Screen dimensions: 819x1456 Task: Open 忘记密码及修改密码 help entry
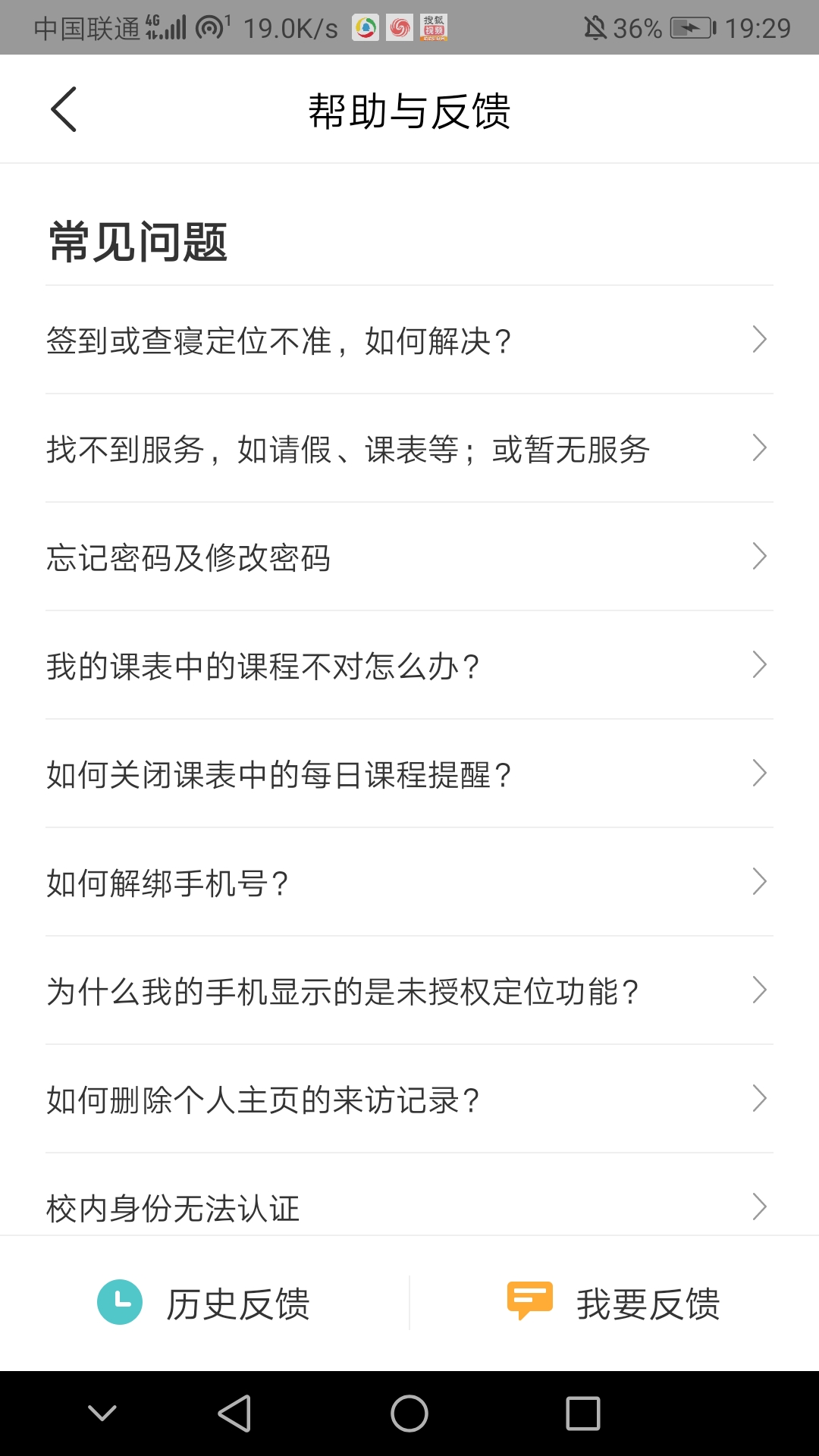click(x=409, y=557)
